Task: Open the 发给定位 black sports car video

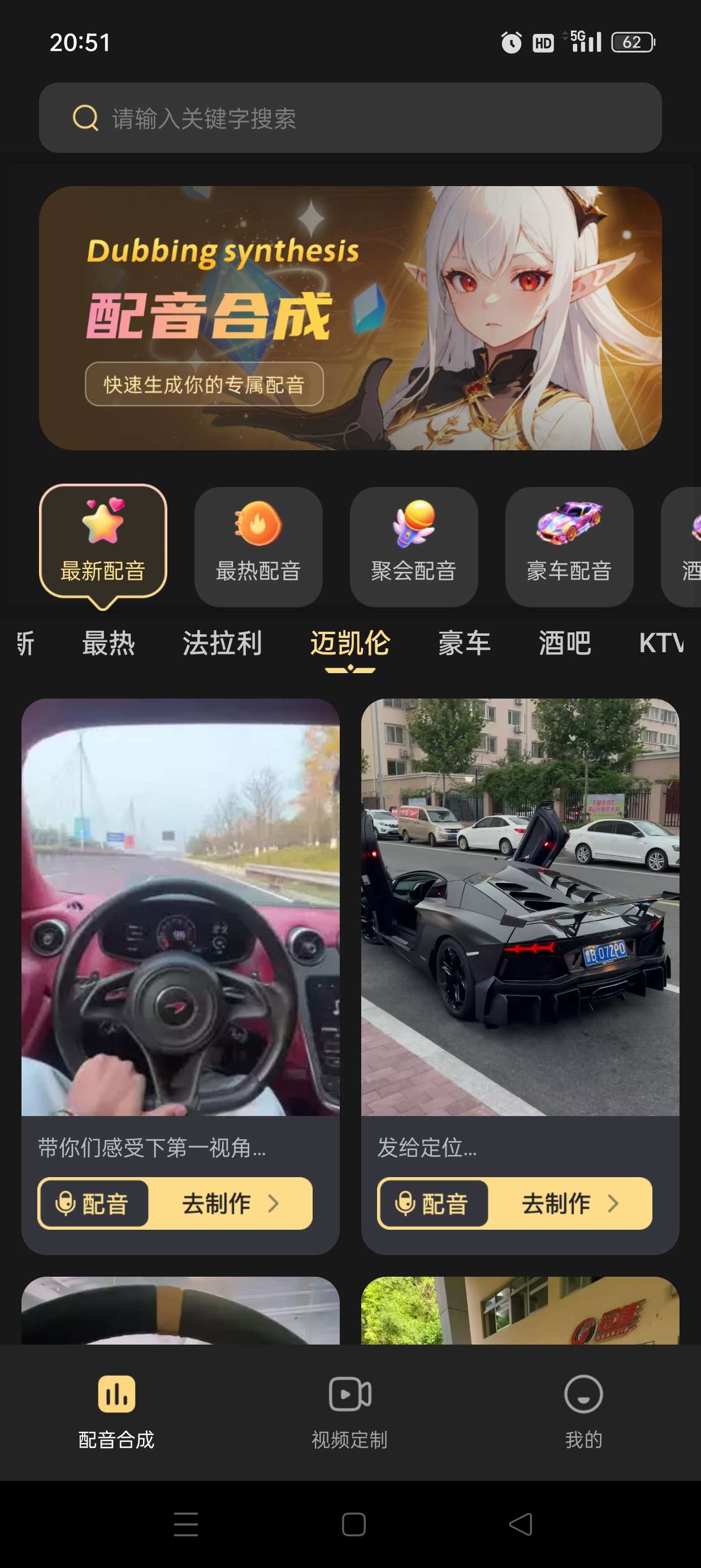Action: (520, 907)
